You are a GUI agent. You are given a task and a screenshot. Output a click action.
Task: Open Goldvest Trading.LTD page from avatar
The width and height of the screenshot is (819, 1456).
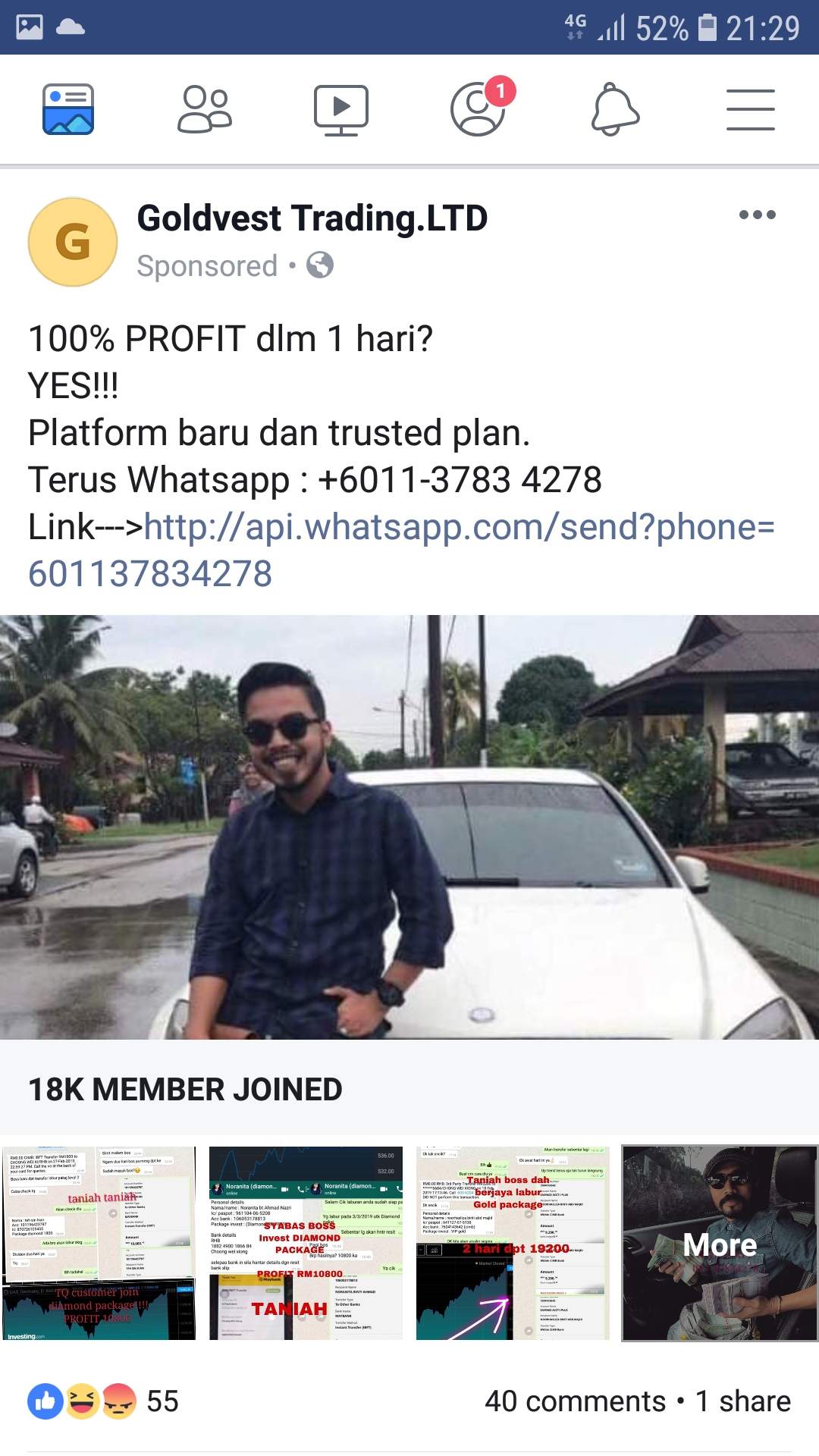(x=73, y=242)
